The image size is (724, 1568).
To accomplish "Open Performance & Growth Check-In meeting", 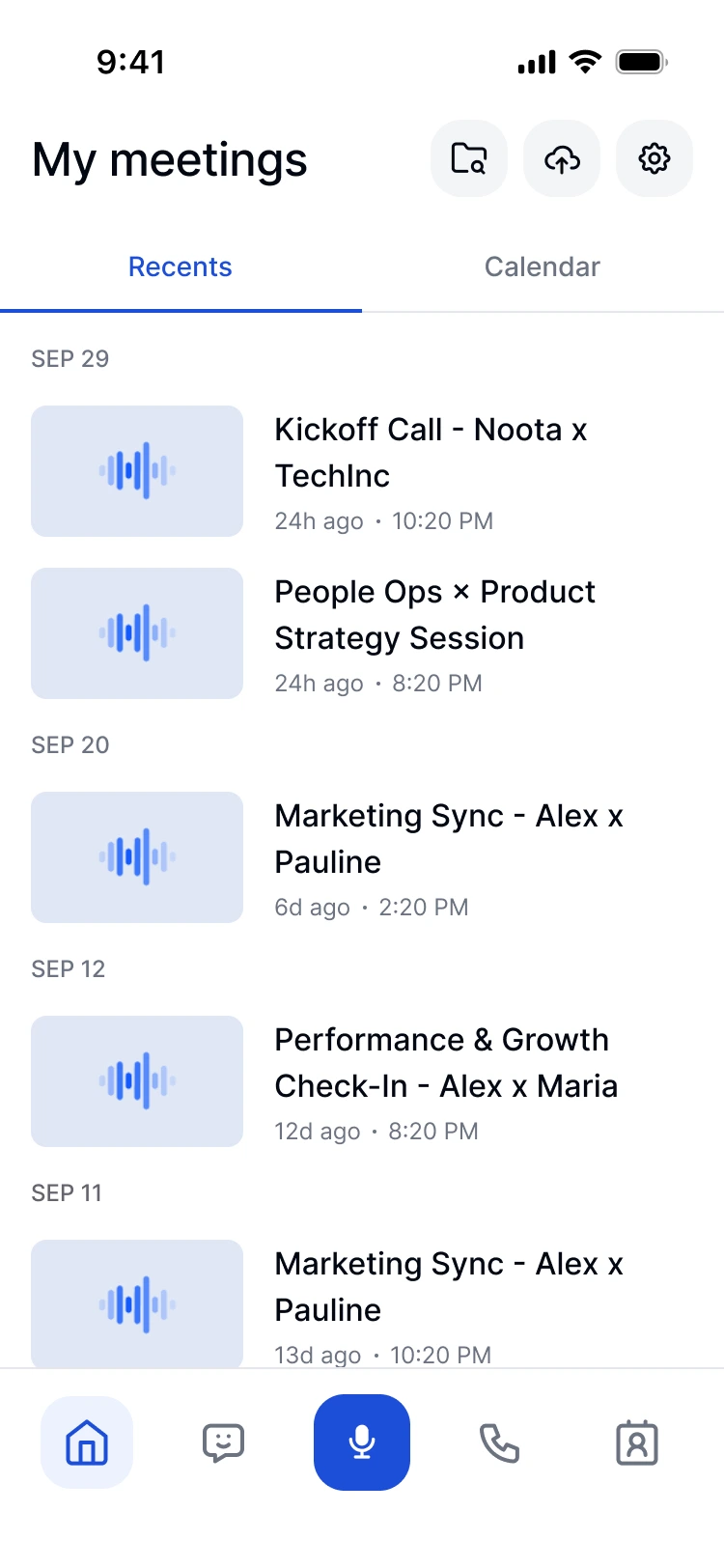I will pos(445,1063).
